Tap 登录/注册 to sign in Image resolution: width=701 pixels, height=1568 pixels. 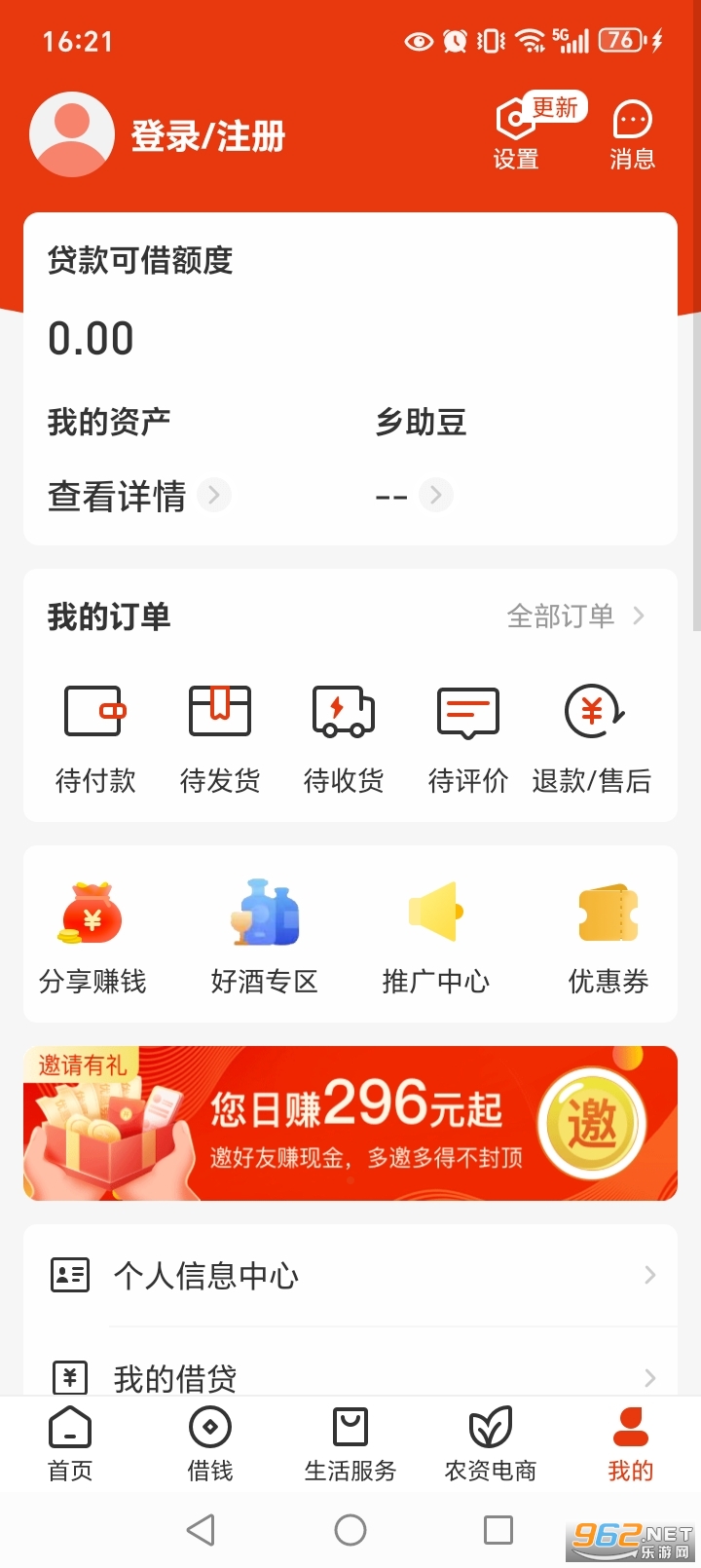coord(207,136)
